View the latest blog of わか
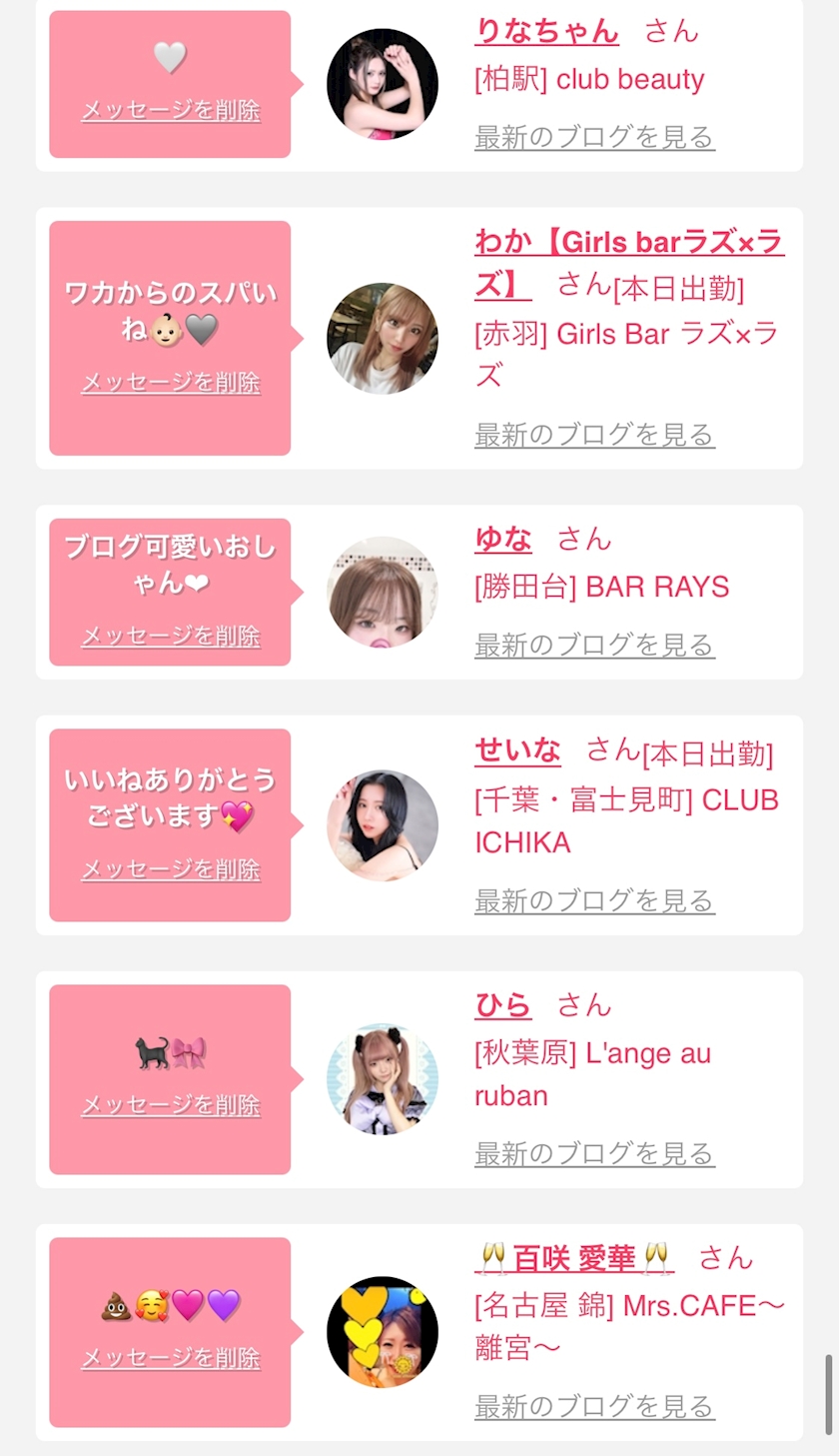This screenshot has height=1456, width=839. 594,435
